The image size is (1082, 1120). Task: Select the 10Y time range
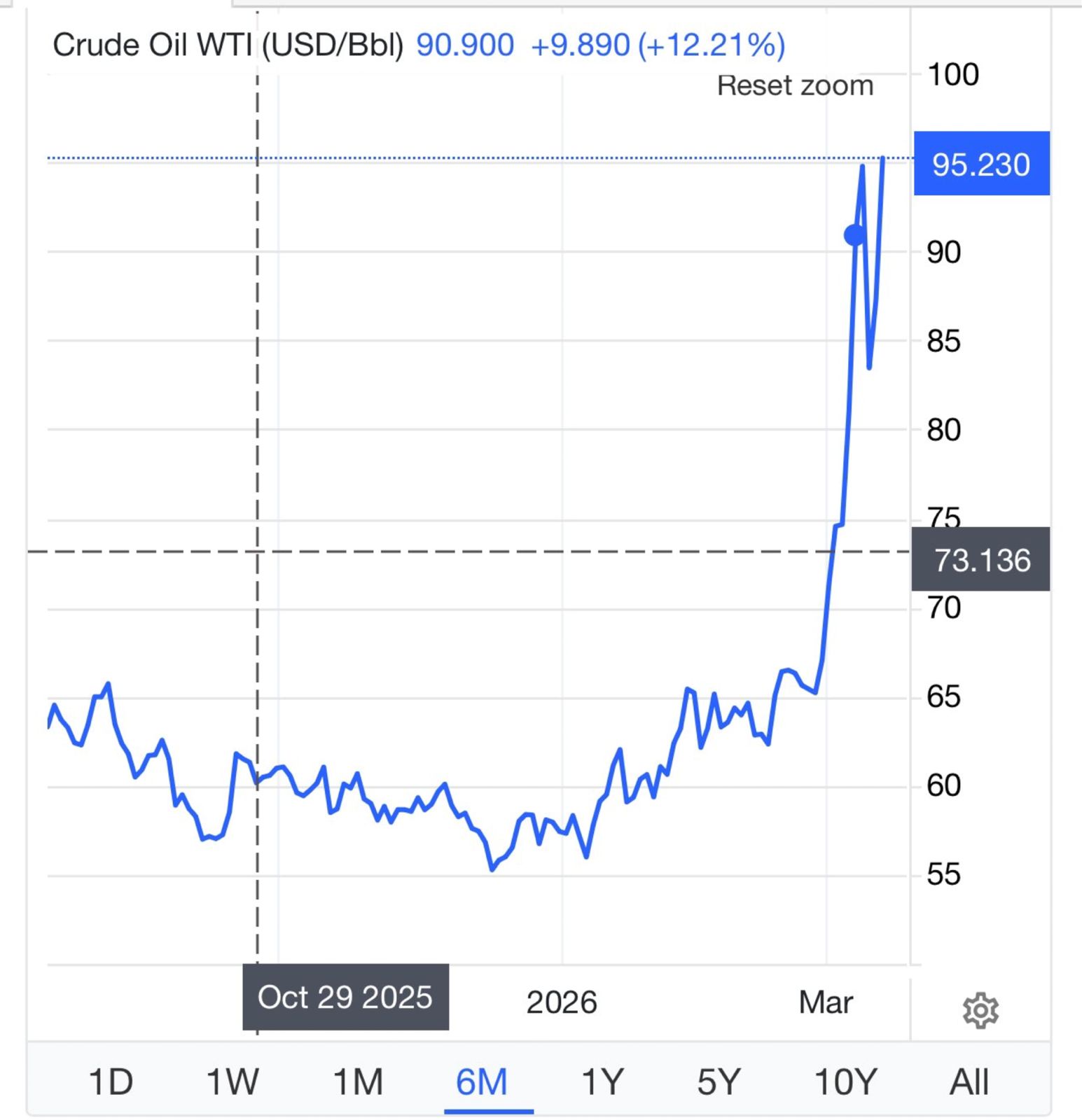[845, 1081]
